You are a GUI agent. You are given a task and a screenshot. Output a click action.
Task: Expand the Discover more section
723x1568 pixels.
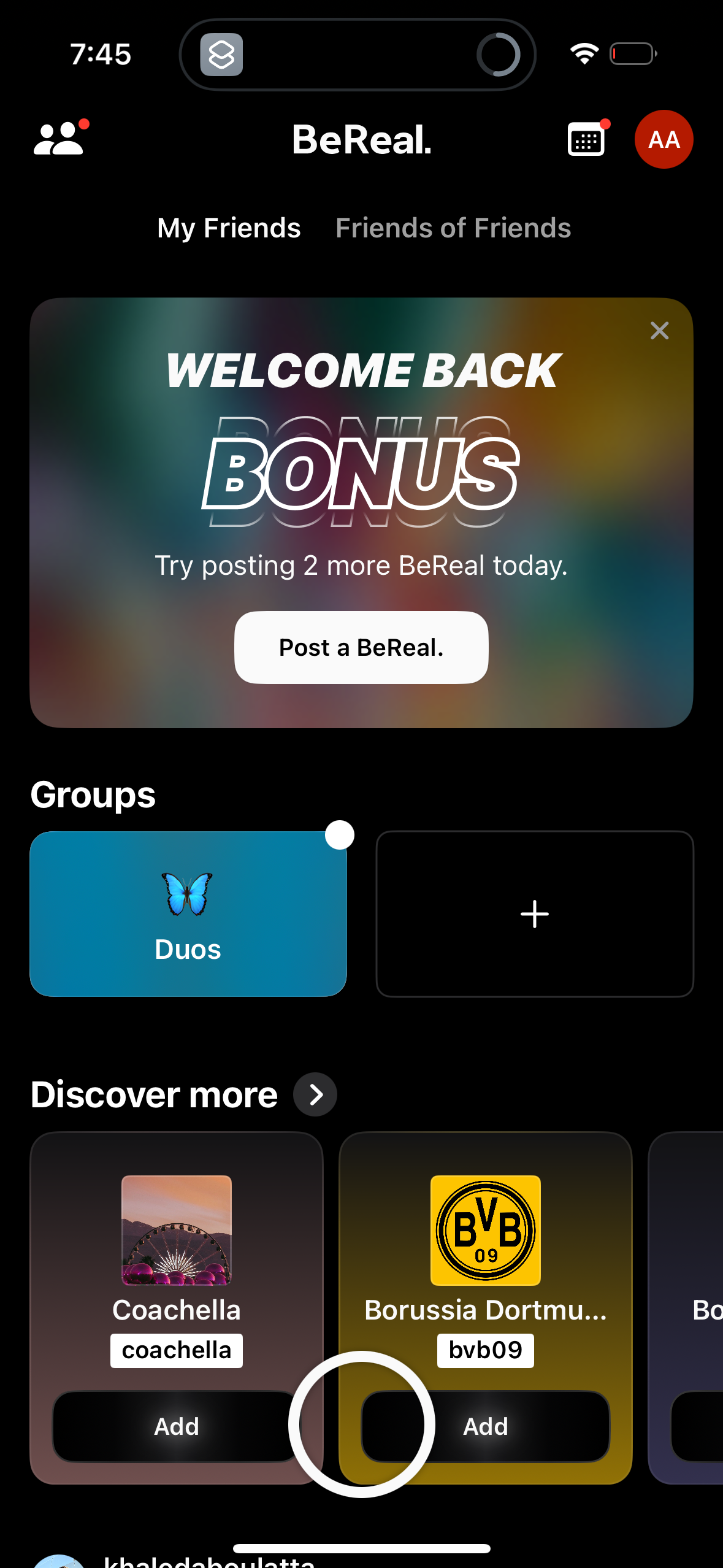tap(315, 1094)
